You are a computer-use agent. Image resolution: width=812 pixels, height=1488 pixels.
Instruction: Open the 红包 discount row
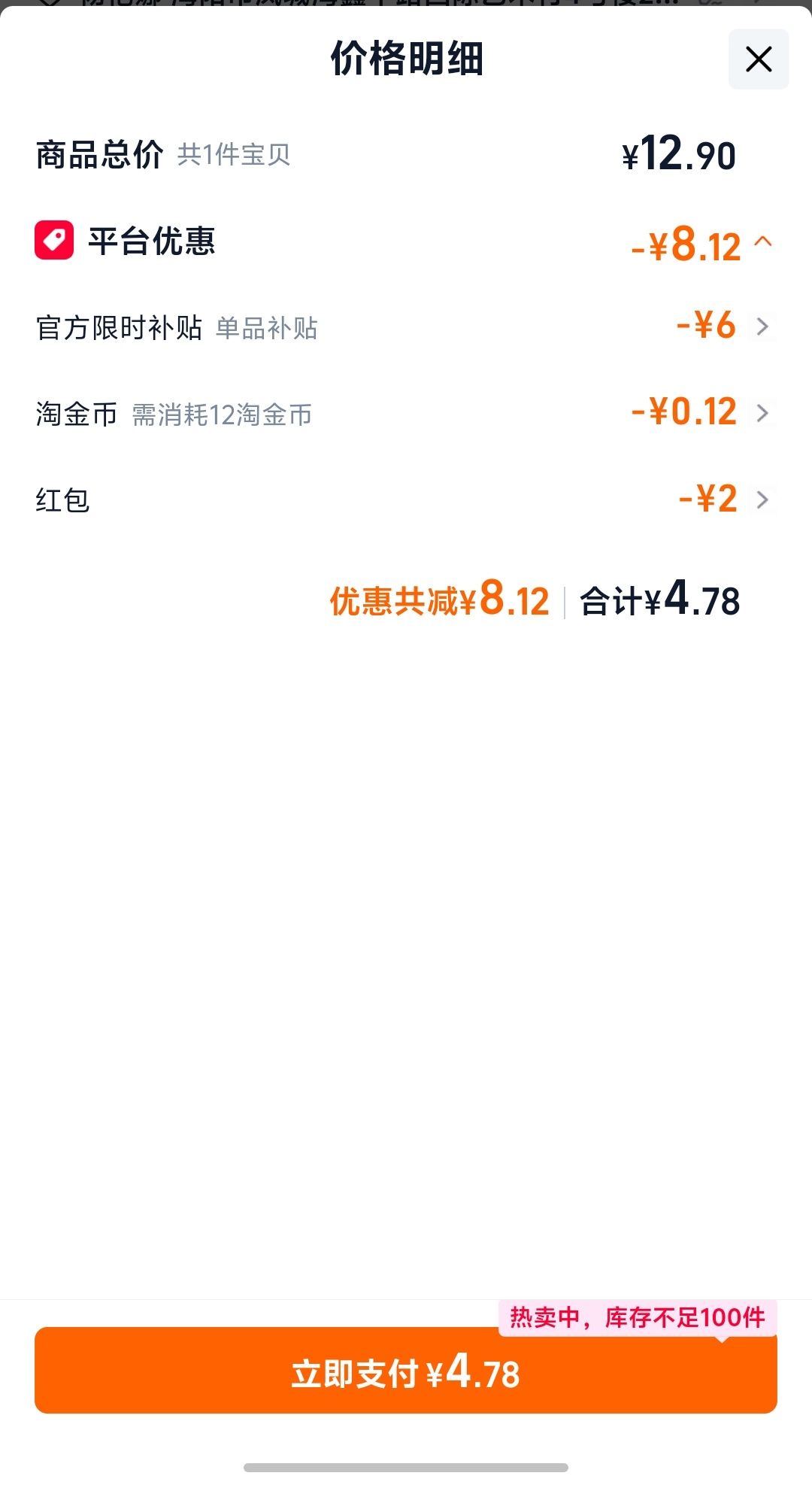(x=406, y=500)
